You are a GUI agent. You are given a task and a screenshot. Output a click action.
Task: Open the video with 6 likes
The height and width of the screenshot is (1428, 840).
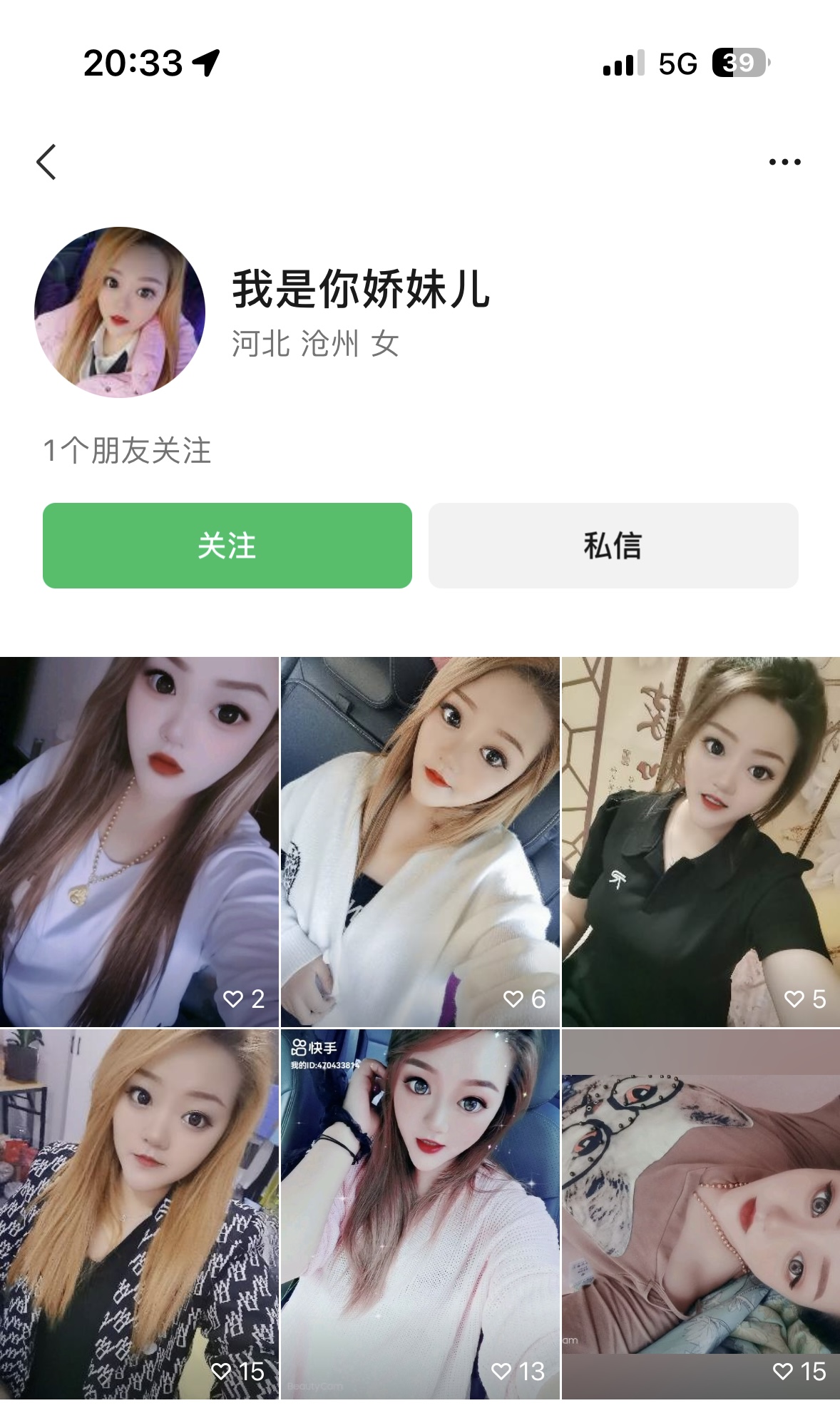(x=420, y=842)
